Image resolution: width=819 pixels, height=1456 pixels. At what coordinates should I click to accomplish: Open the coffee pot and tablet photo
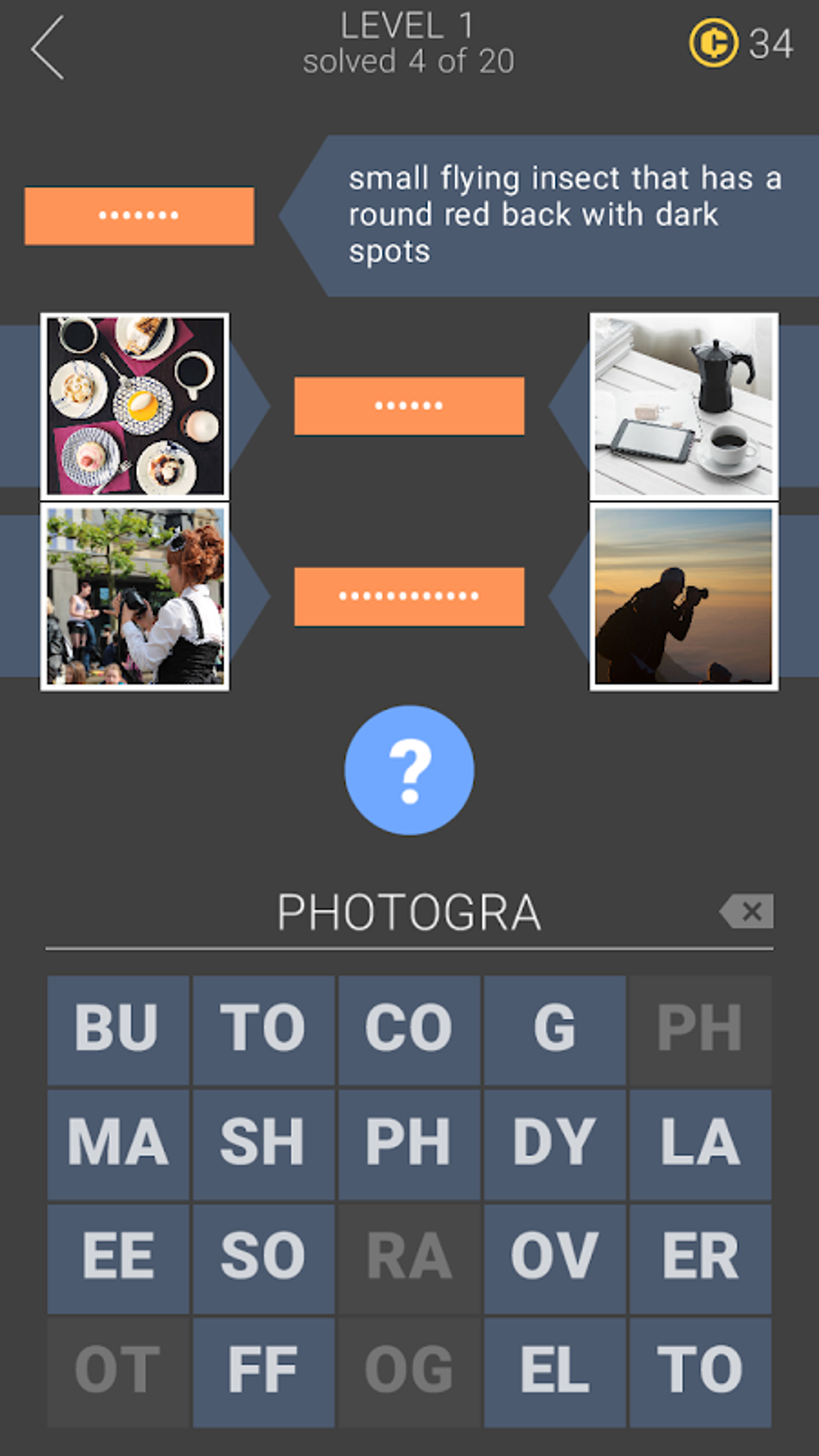pos(684,406)
